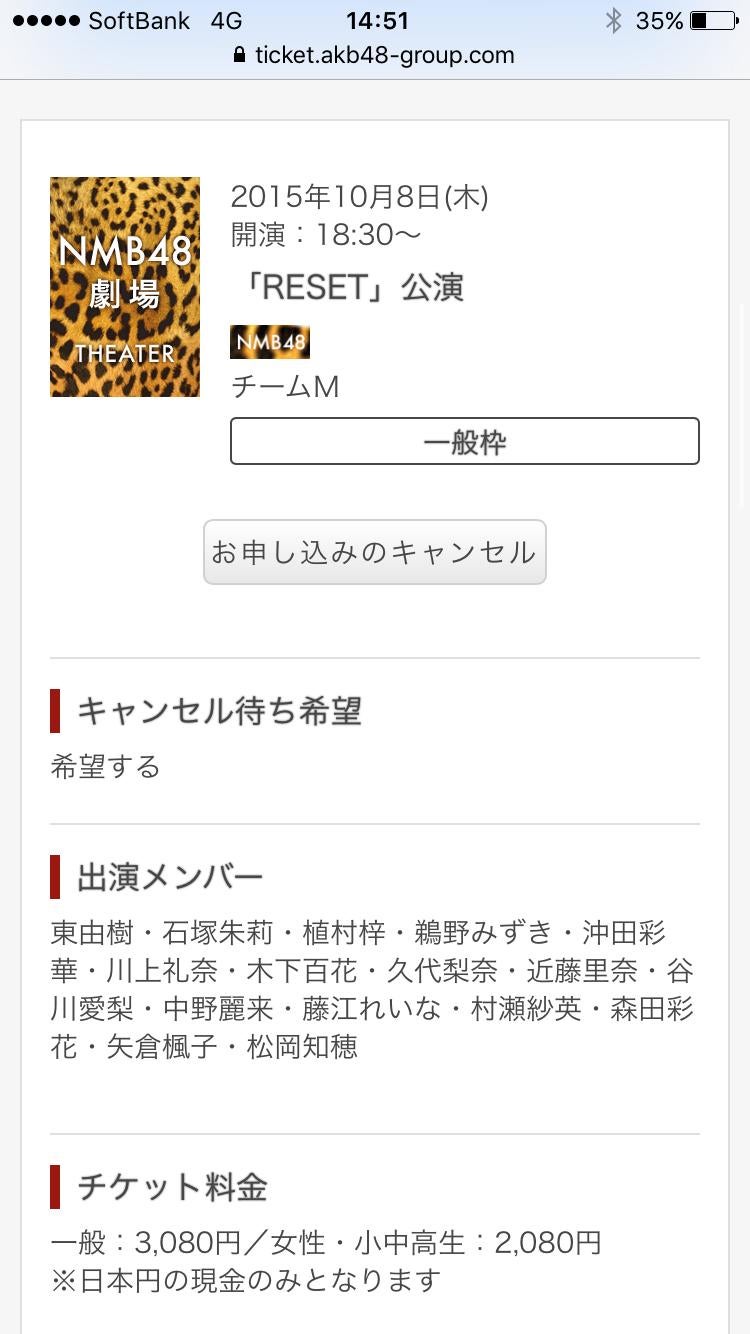Screen dimensions: 750x1334
Task: Tap the NMB48 theater leopard thumbnail
Action: coord(124,287)
